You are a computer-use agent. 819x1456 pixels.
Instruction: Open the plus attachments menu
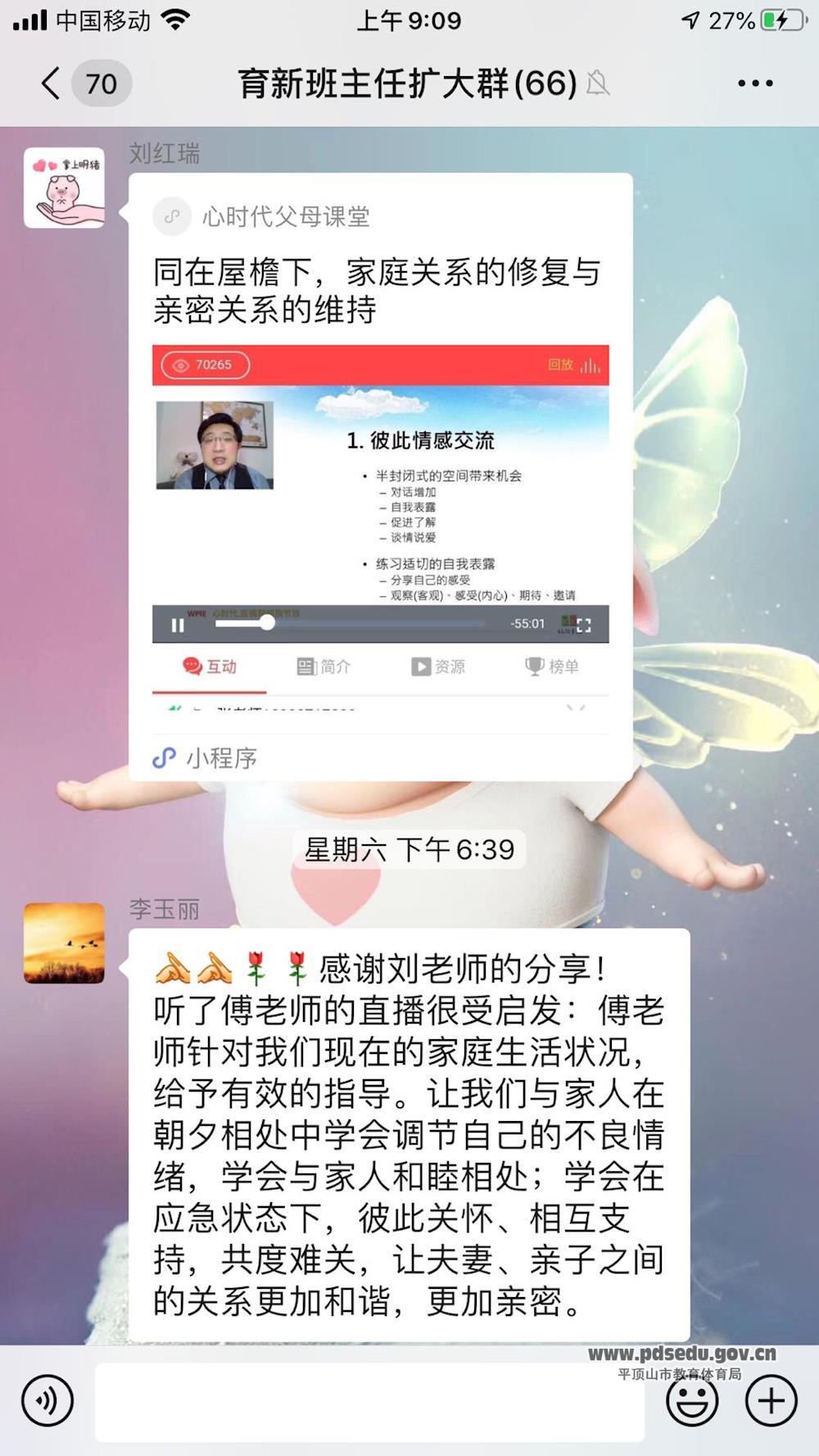coord(771,1399)
